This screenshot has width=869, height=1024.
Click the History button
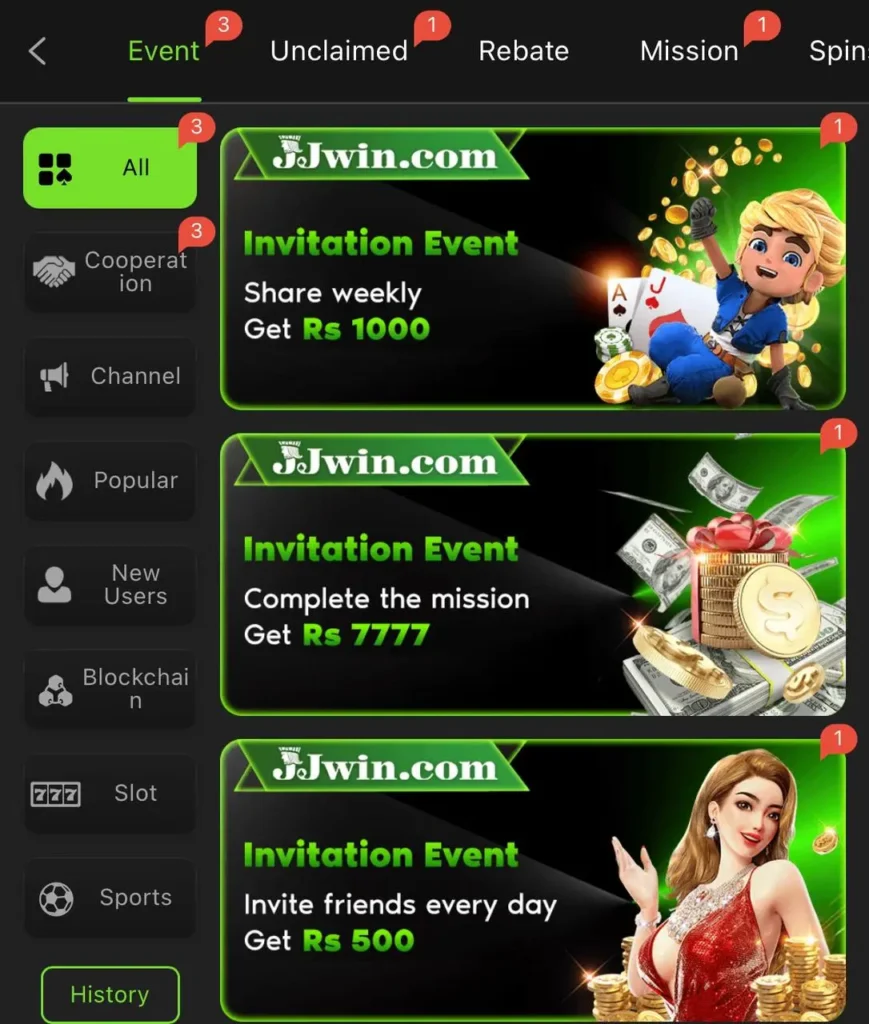pos(109,994)
